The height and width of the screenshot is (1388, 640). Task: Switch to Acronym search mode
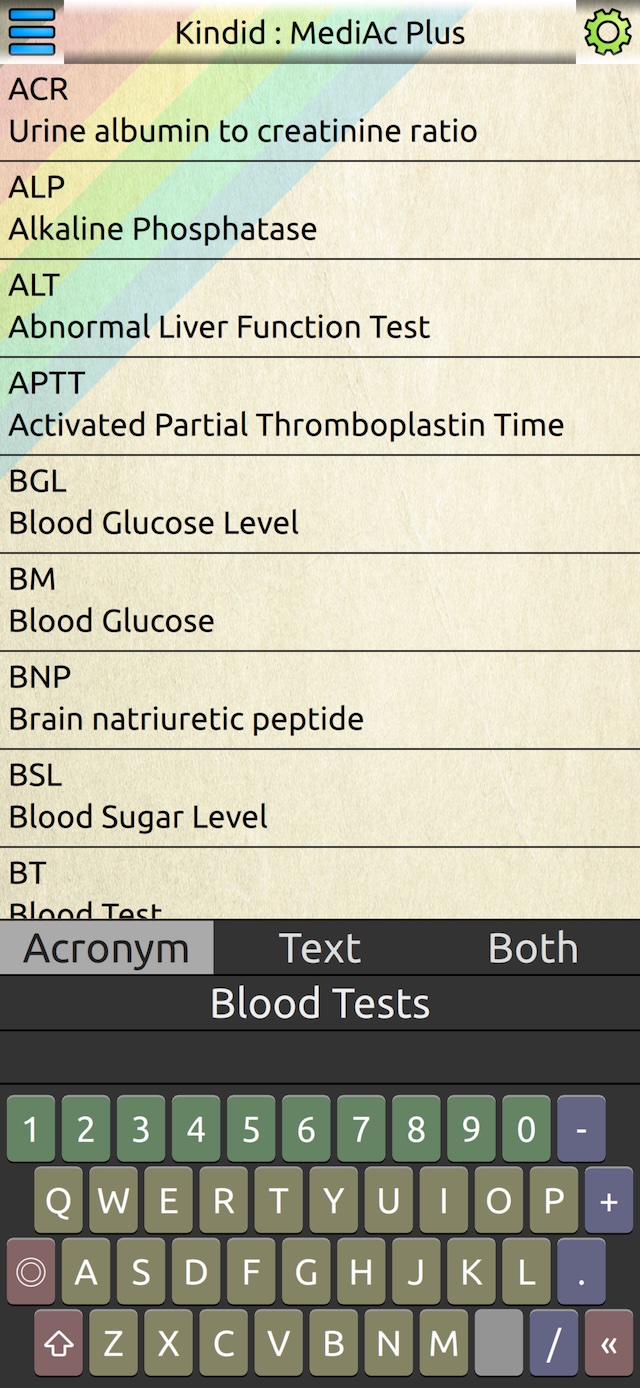coord(106,948)
